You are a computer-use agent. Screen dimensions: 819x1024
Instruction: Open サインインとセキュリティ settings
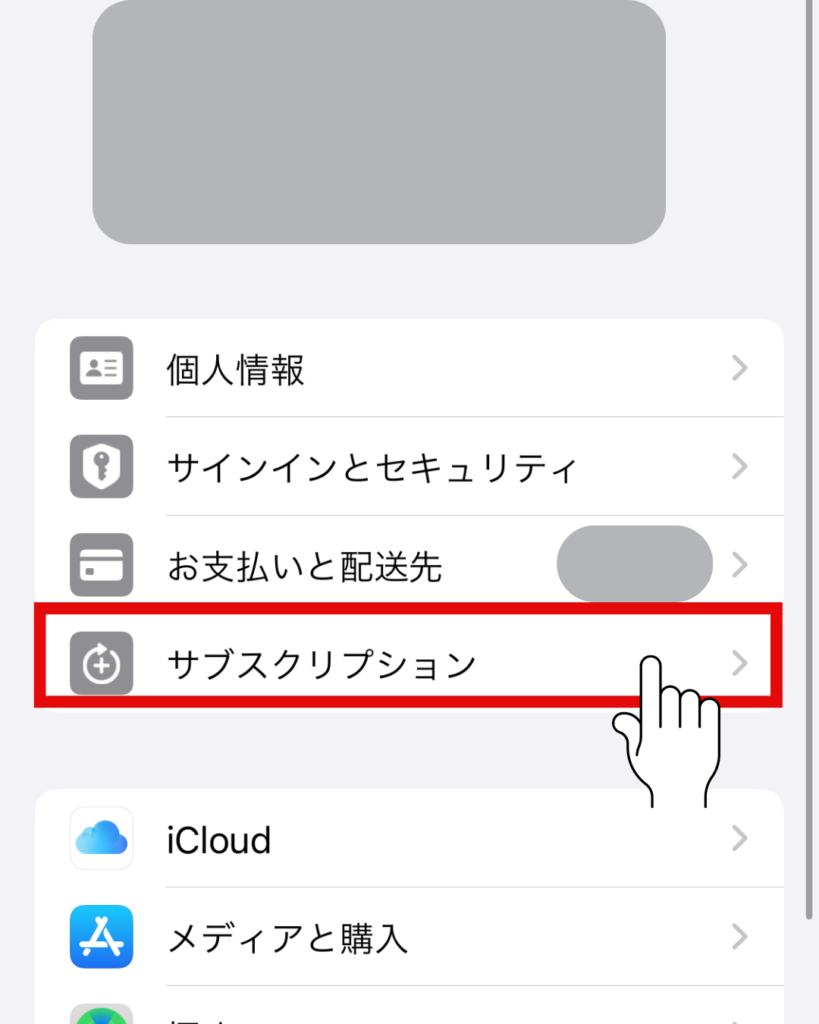point(408,467)
